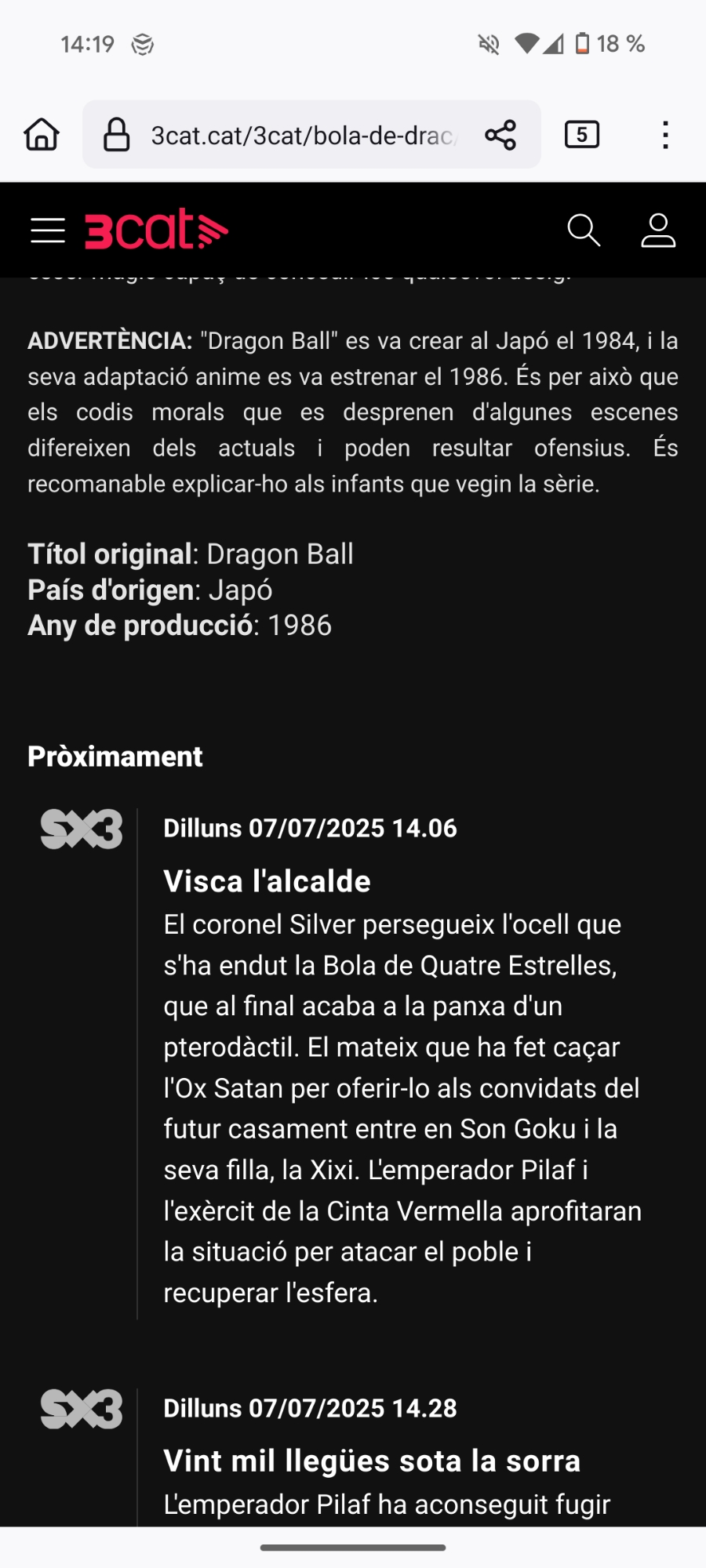Screen dimensions: 706x1568
Task: Go to the 3cat homepage via the logo
Action: click(x=156, y=229)
